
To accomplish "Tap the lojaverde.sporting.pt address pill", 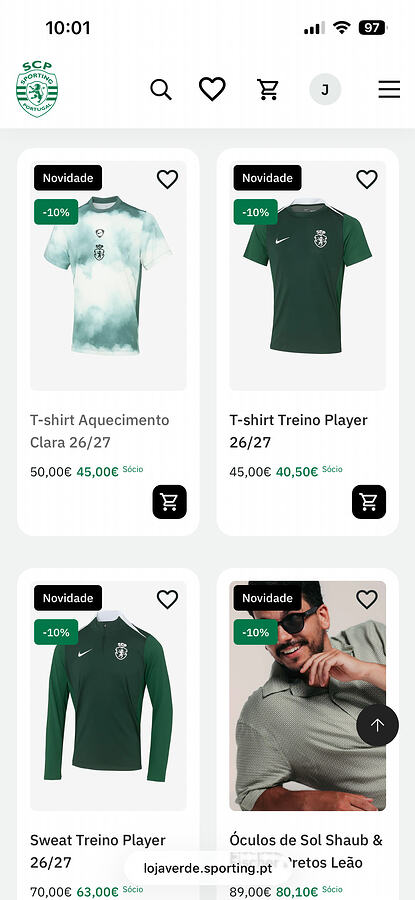I will (208, 868).
